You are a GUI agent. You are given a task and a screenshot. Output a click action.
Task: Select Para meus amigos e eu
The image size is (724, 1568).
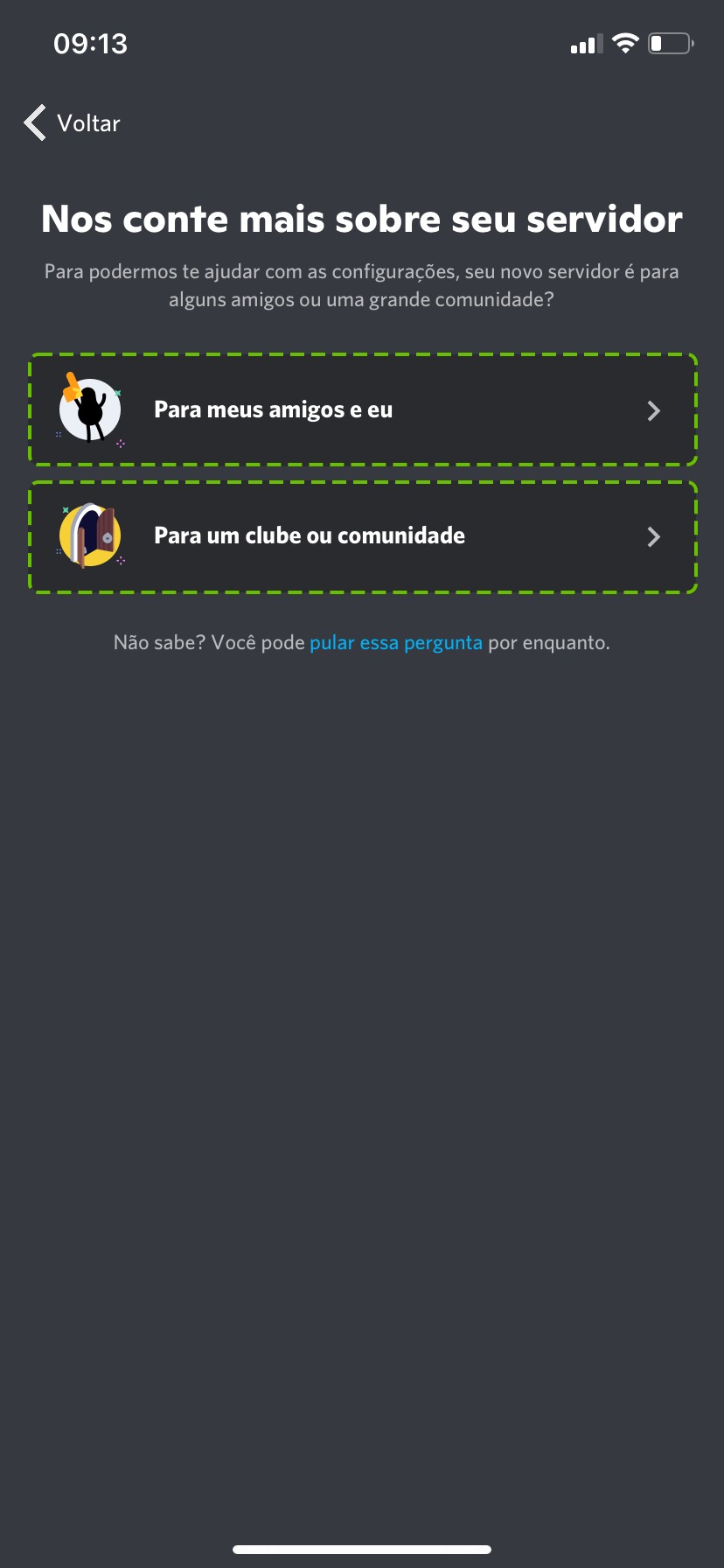pos(362,409)
